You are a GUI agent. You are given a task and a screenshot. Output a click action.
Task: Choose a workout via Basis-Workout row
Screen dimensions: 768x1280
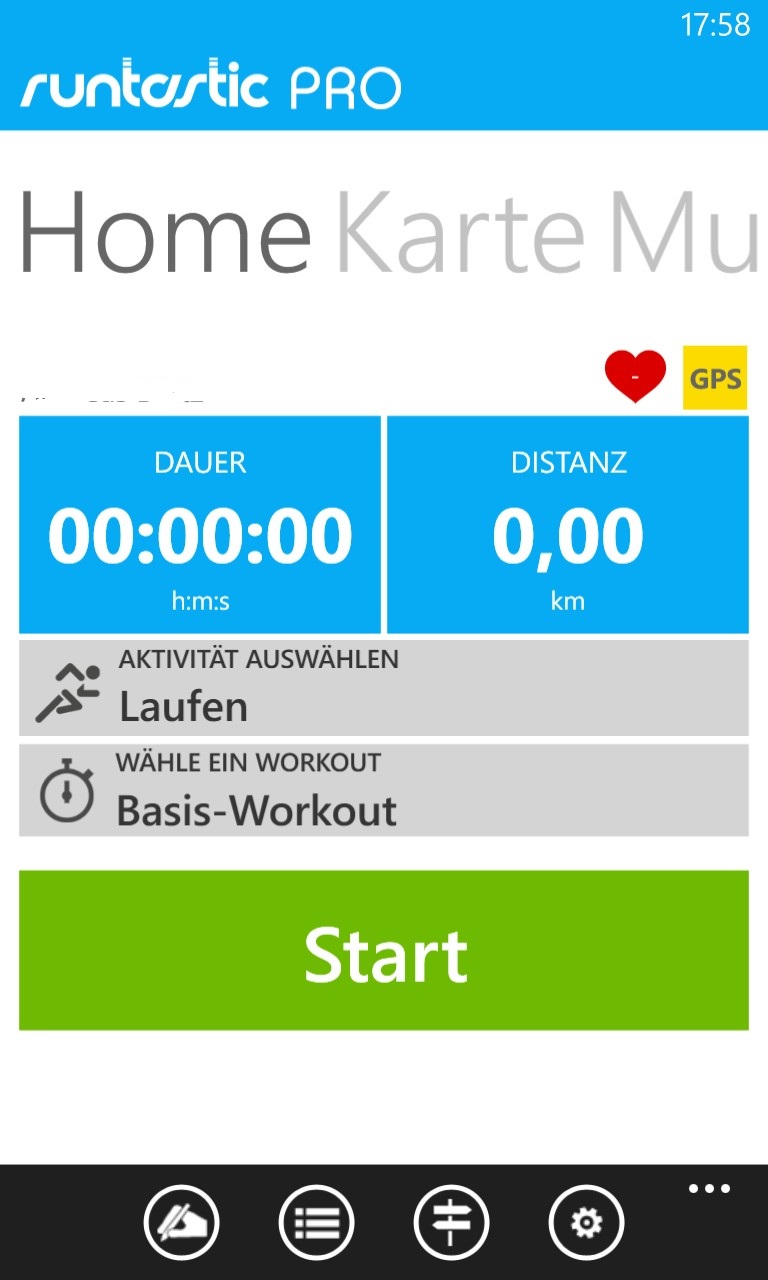(384, 790)
